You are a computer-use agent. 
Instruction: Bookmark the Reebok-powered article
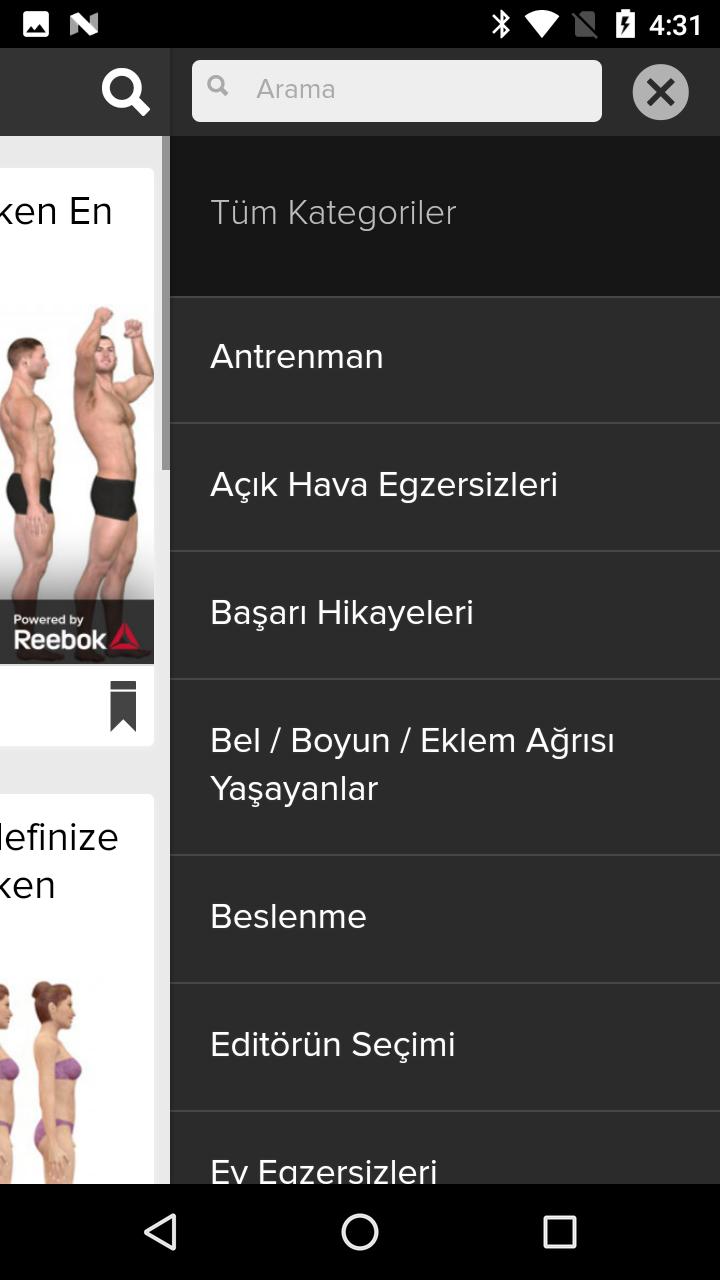coord(123,706)
